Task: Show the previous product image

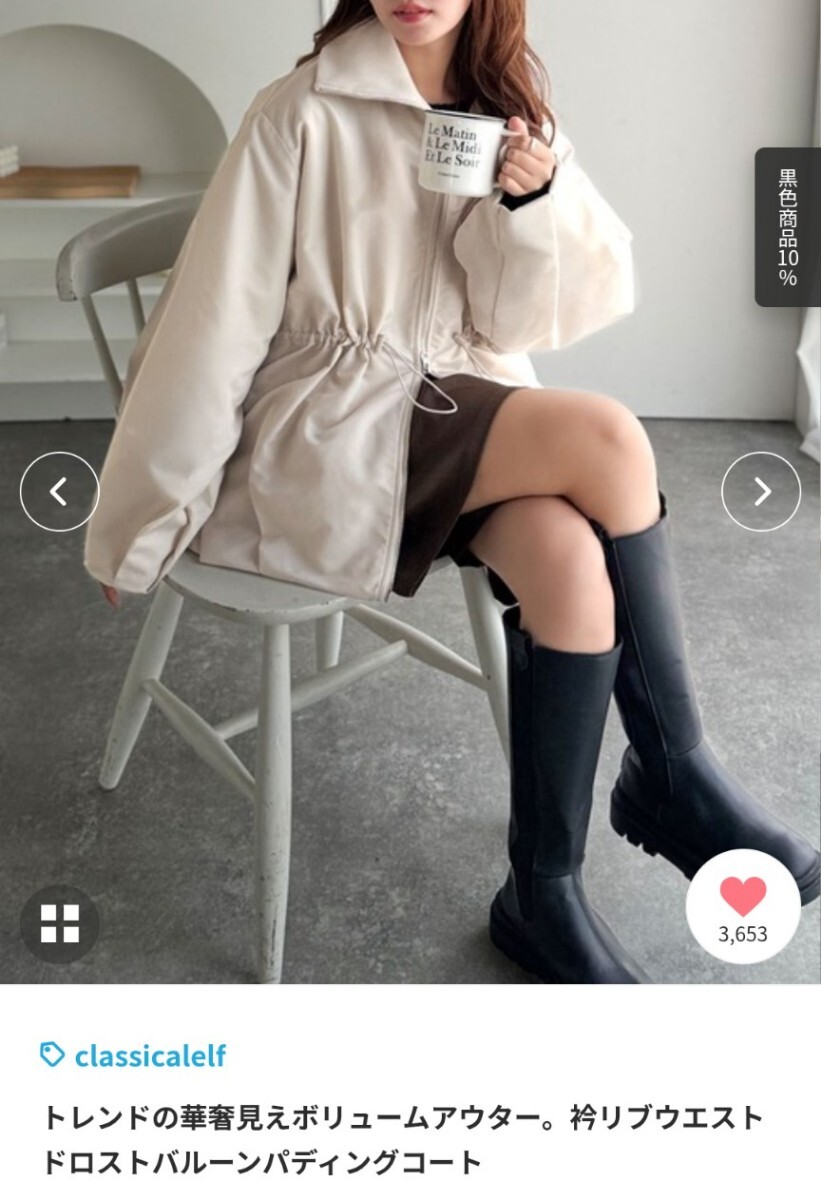Action: point(59,491)
